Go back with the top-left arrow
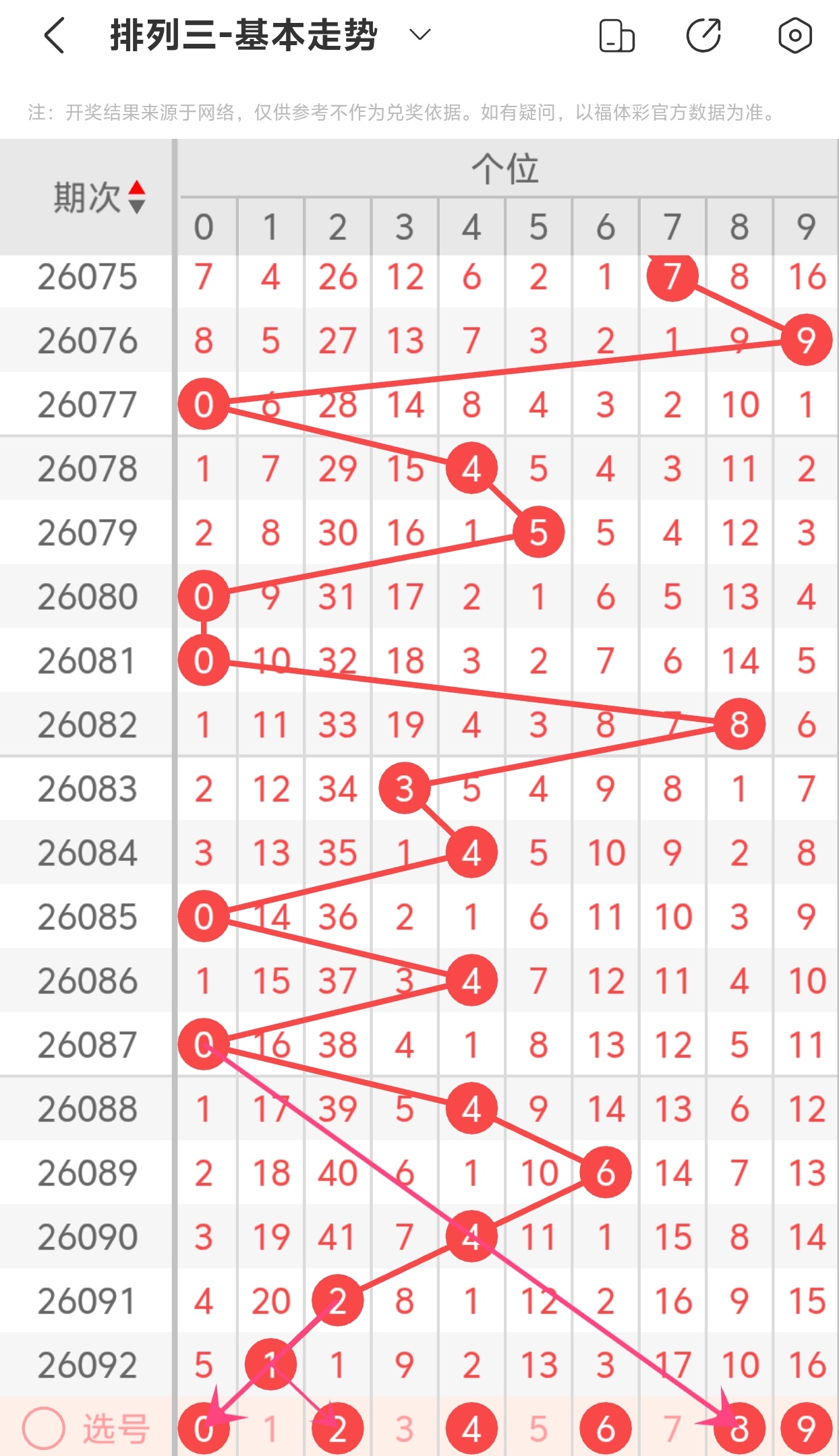839x1456 pixels. [55, 35]
